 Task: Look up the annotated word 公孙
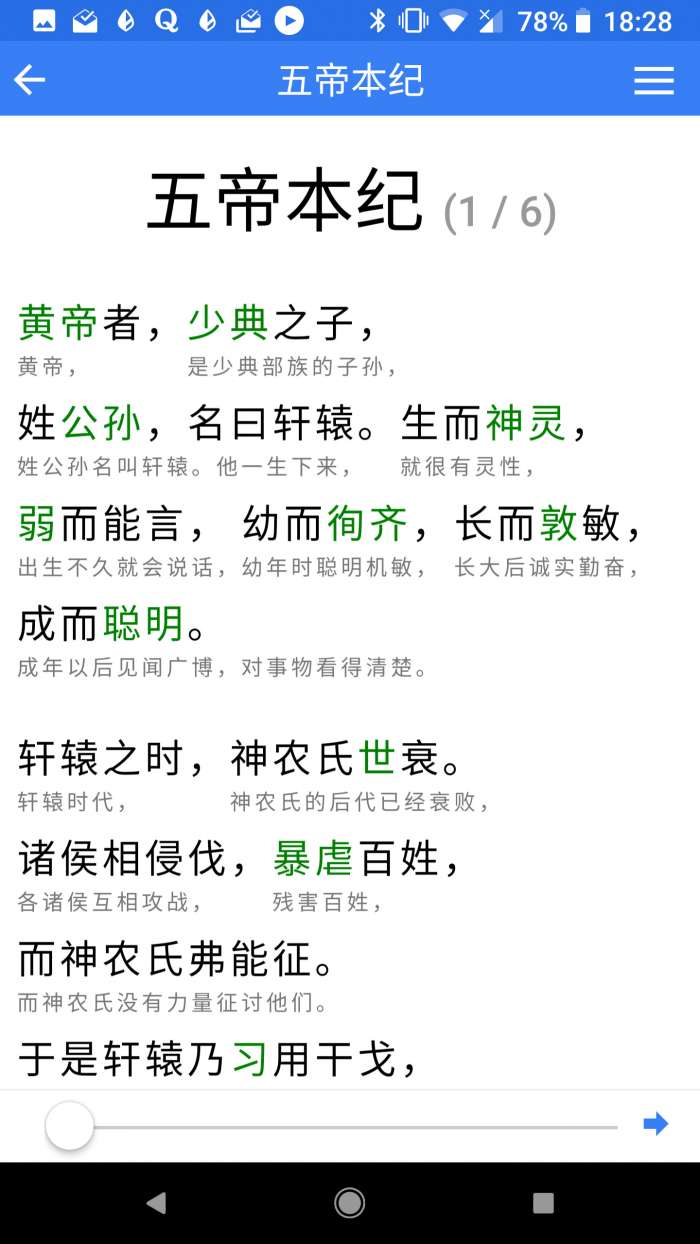(101, 424)
